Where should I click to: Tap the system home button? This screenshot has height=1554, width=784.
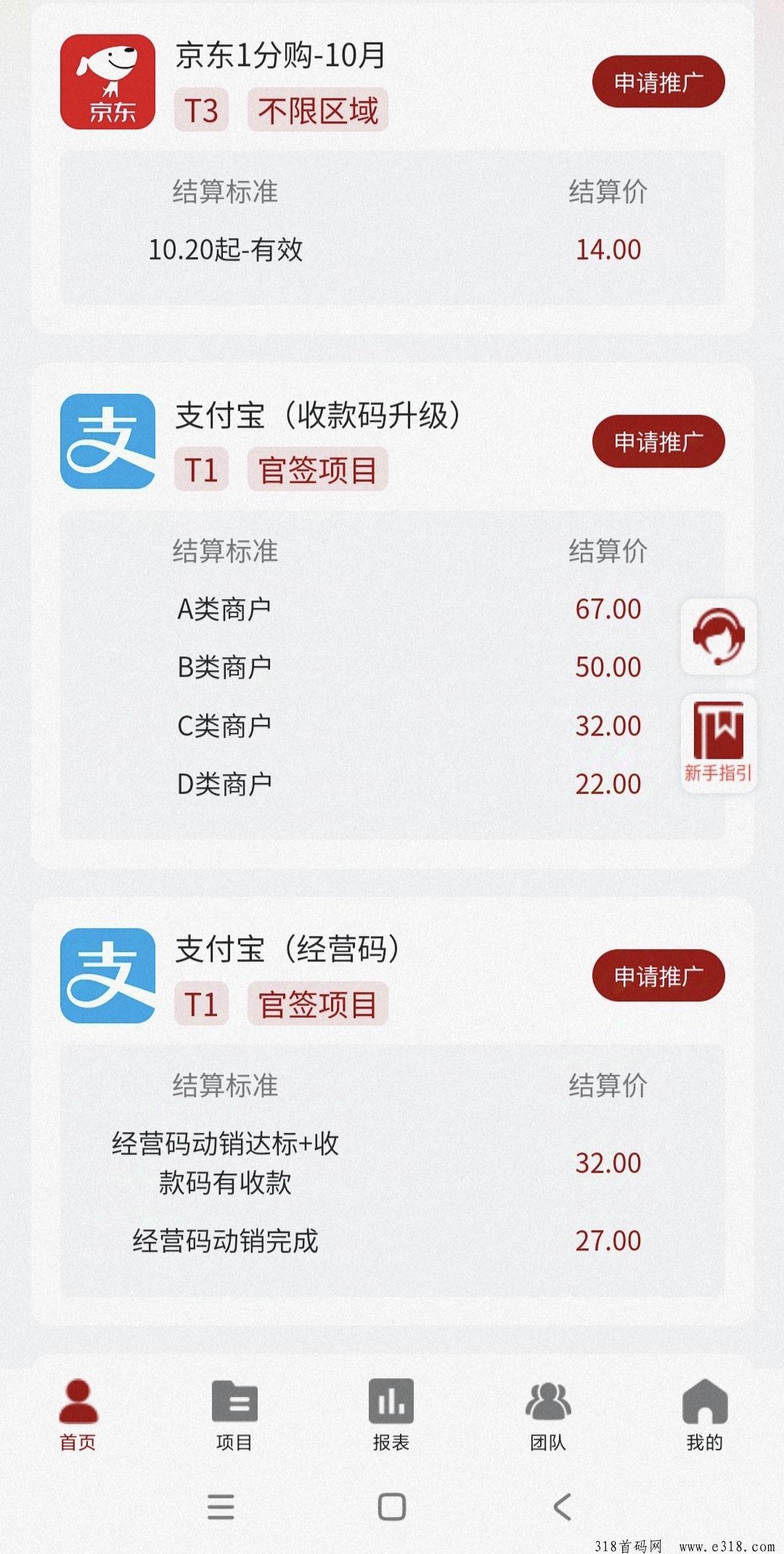pos(392,1507)
